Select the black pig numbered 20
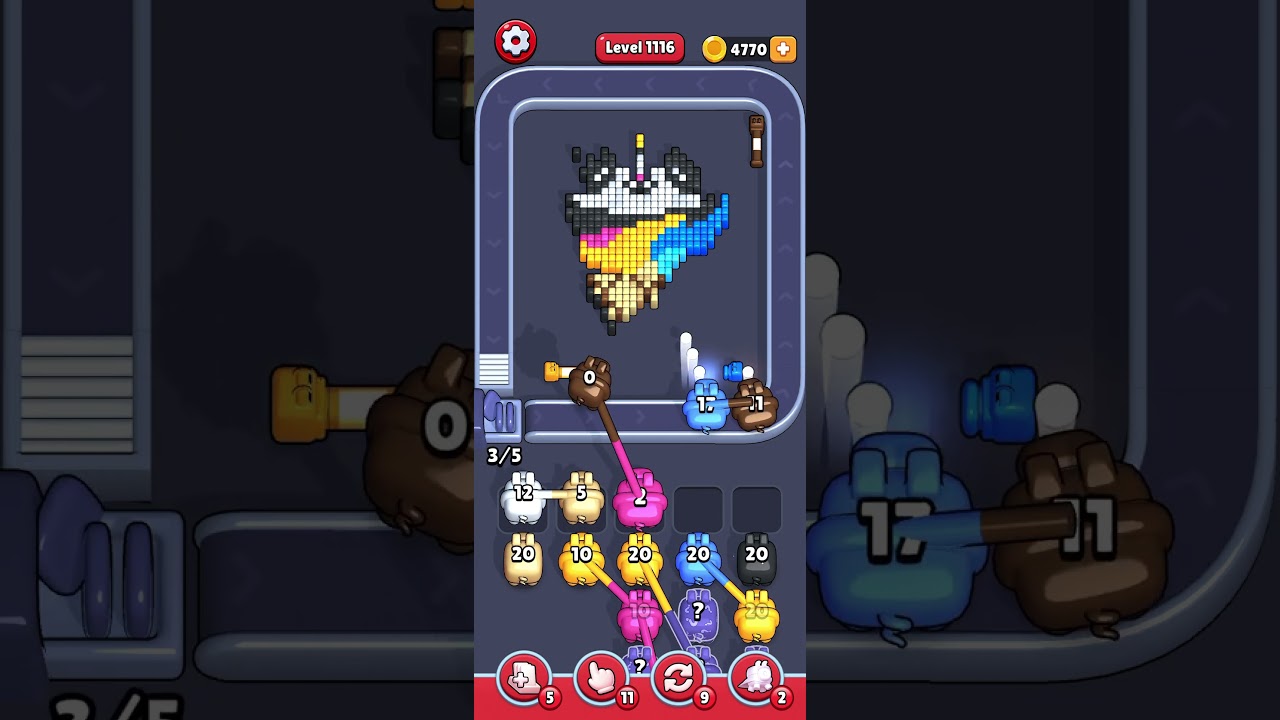The width and height of the screenshot is (1280, 720). point(756,560)
